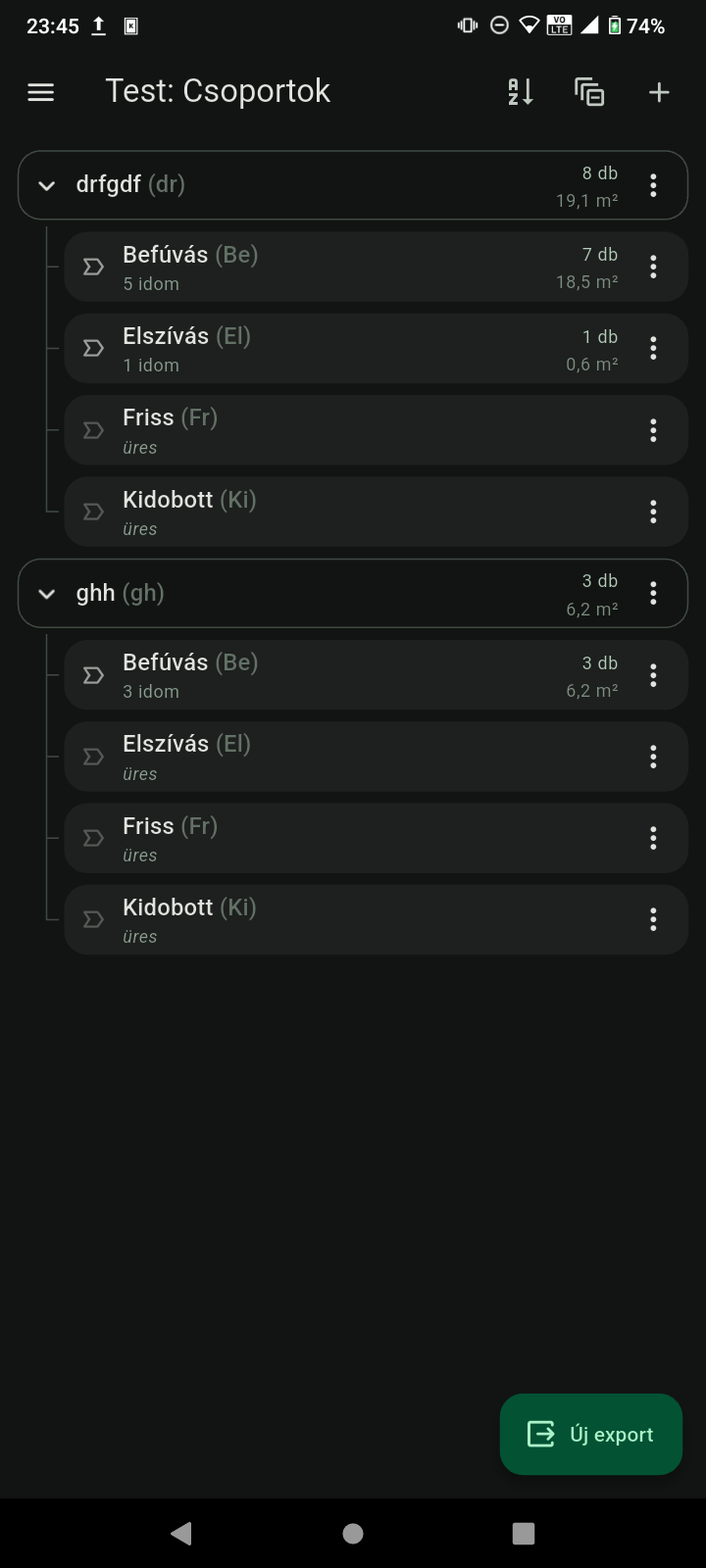Open options for Befúvás with 7 db

653,268
